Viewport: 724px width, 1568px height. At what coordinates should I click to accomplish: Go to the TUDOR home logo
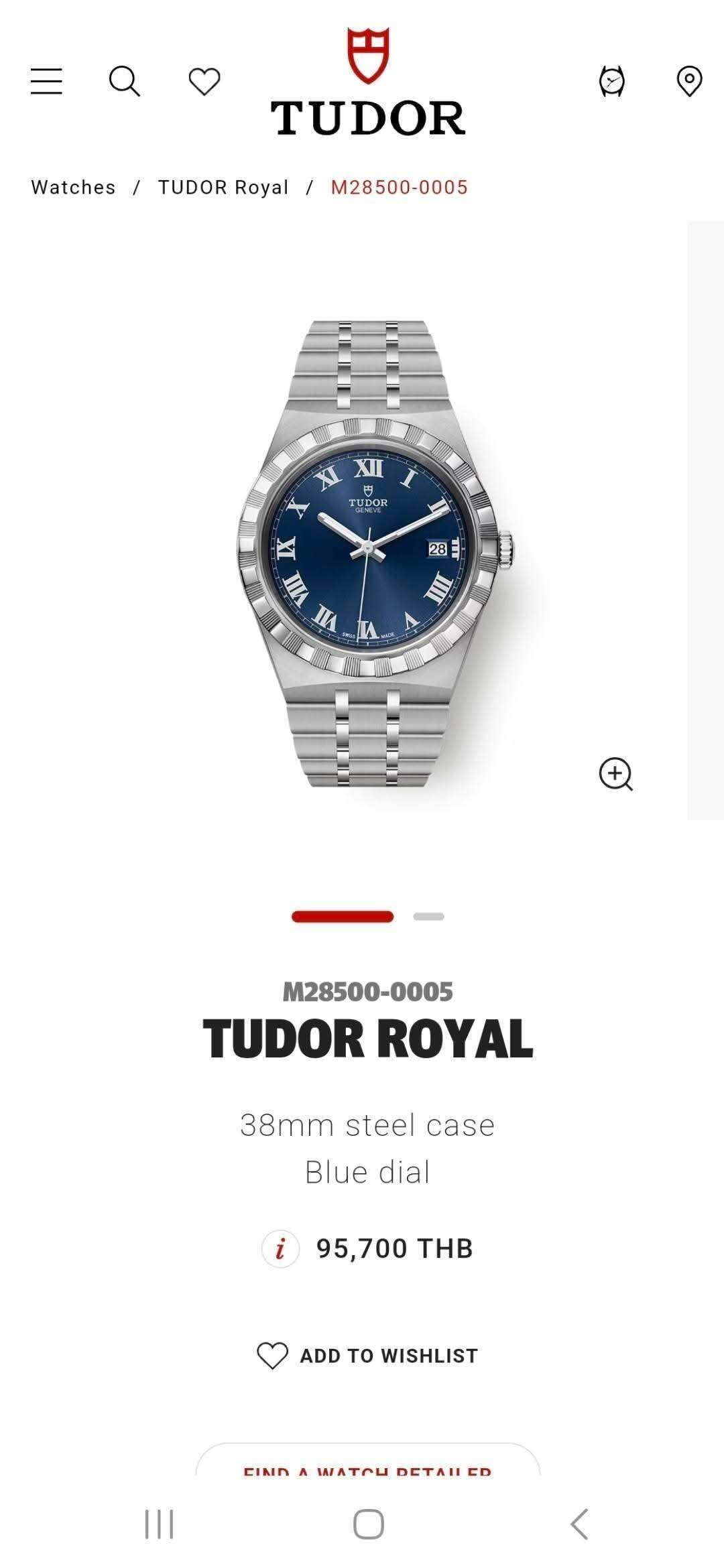367,82
